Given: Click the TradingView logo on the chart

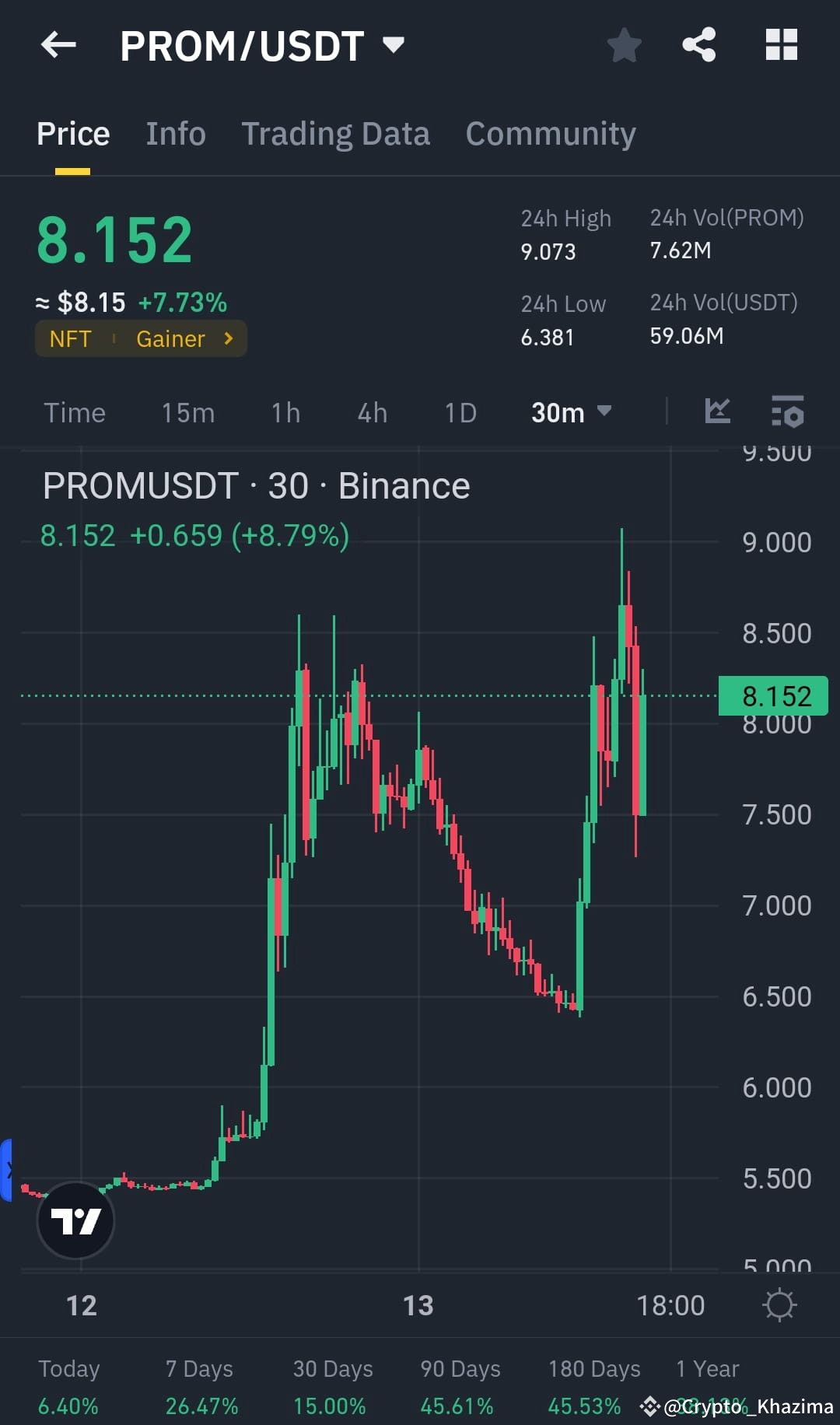Looking at the screenshot, I should tap(75, 1220).
